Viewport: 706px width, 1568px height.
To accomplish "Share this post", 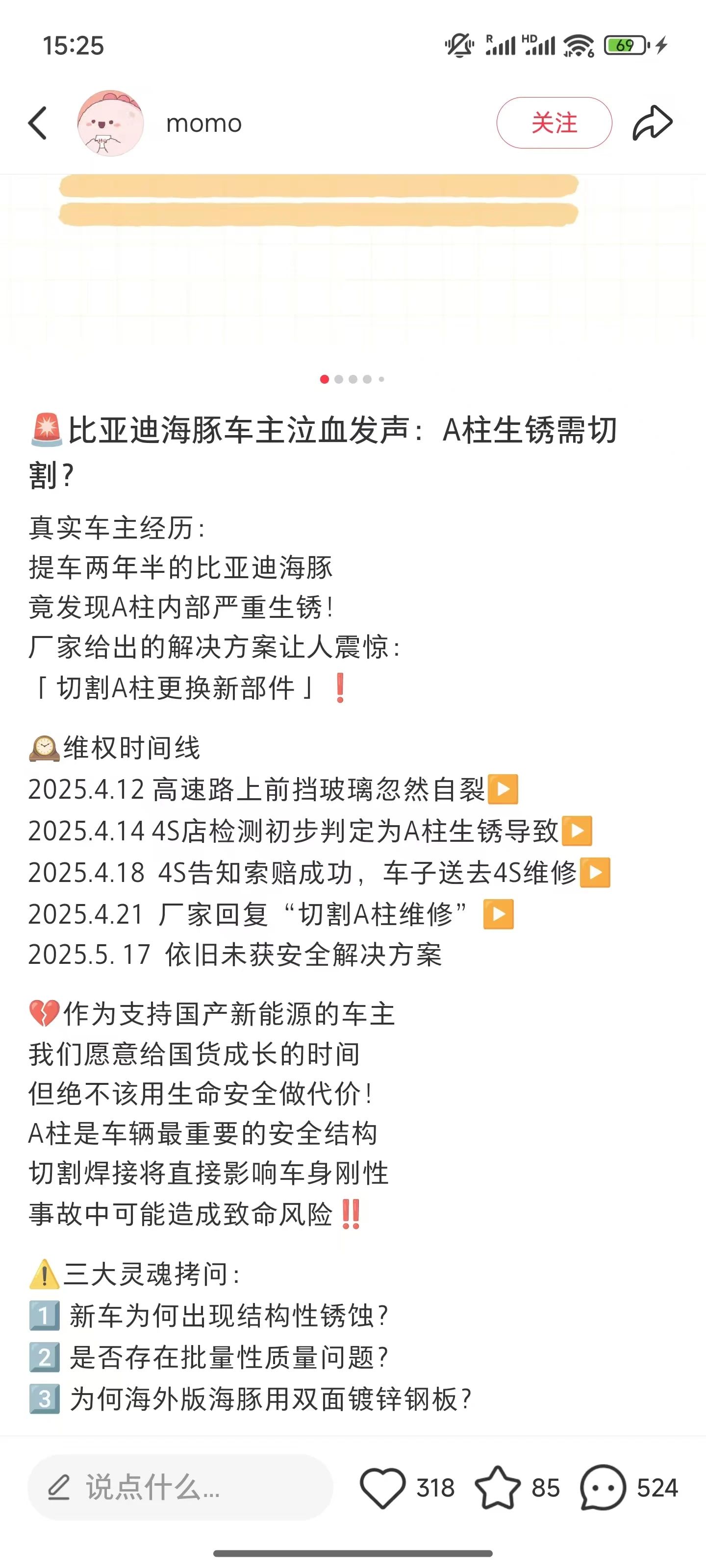I will point(652,123).
